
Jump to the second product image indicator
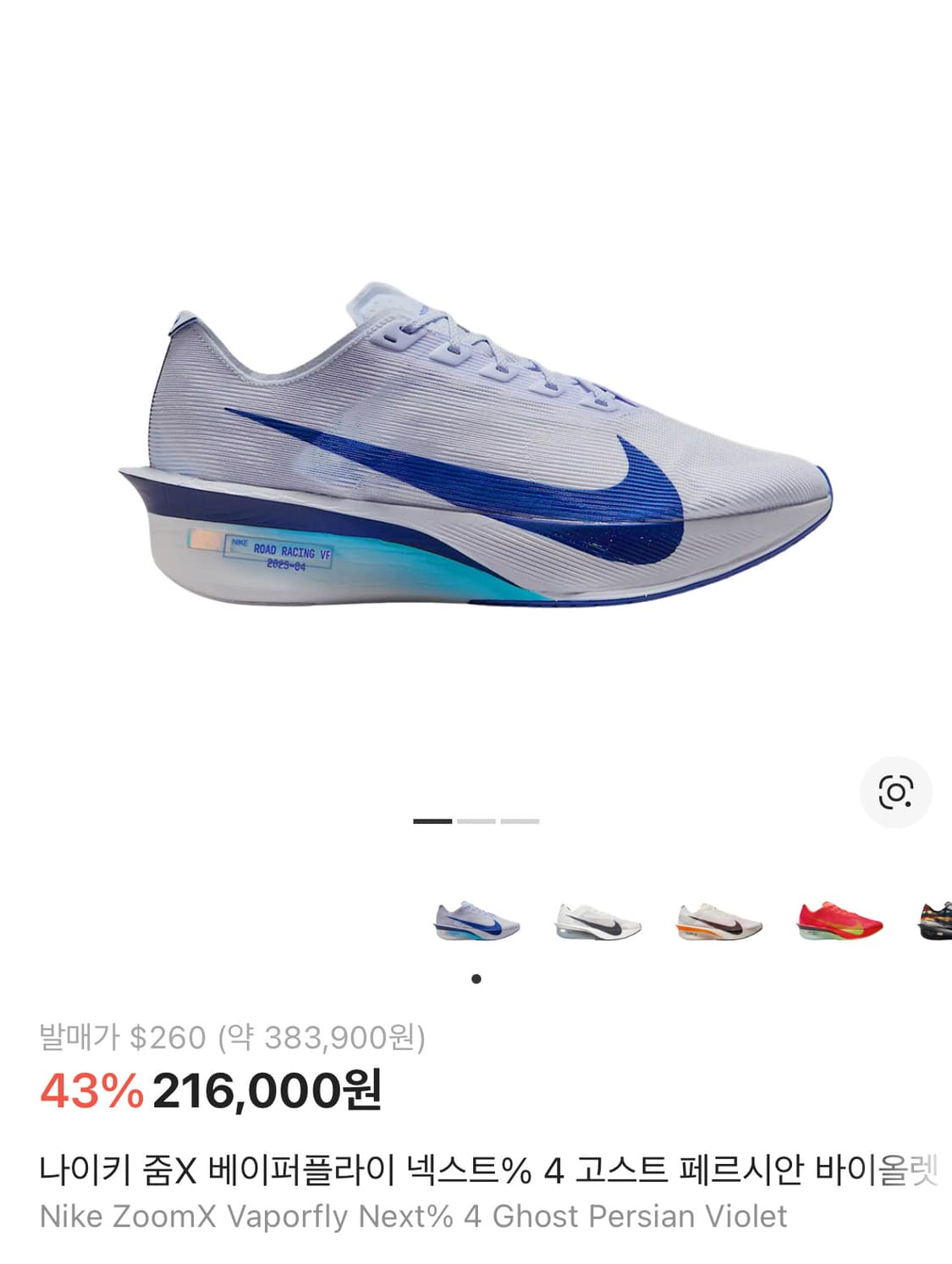[x=476, y=822]
